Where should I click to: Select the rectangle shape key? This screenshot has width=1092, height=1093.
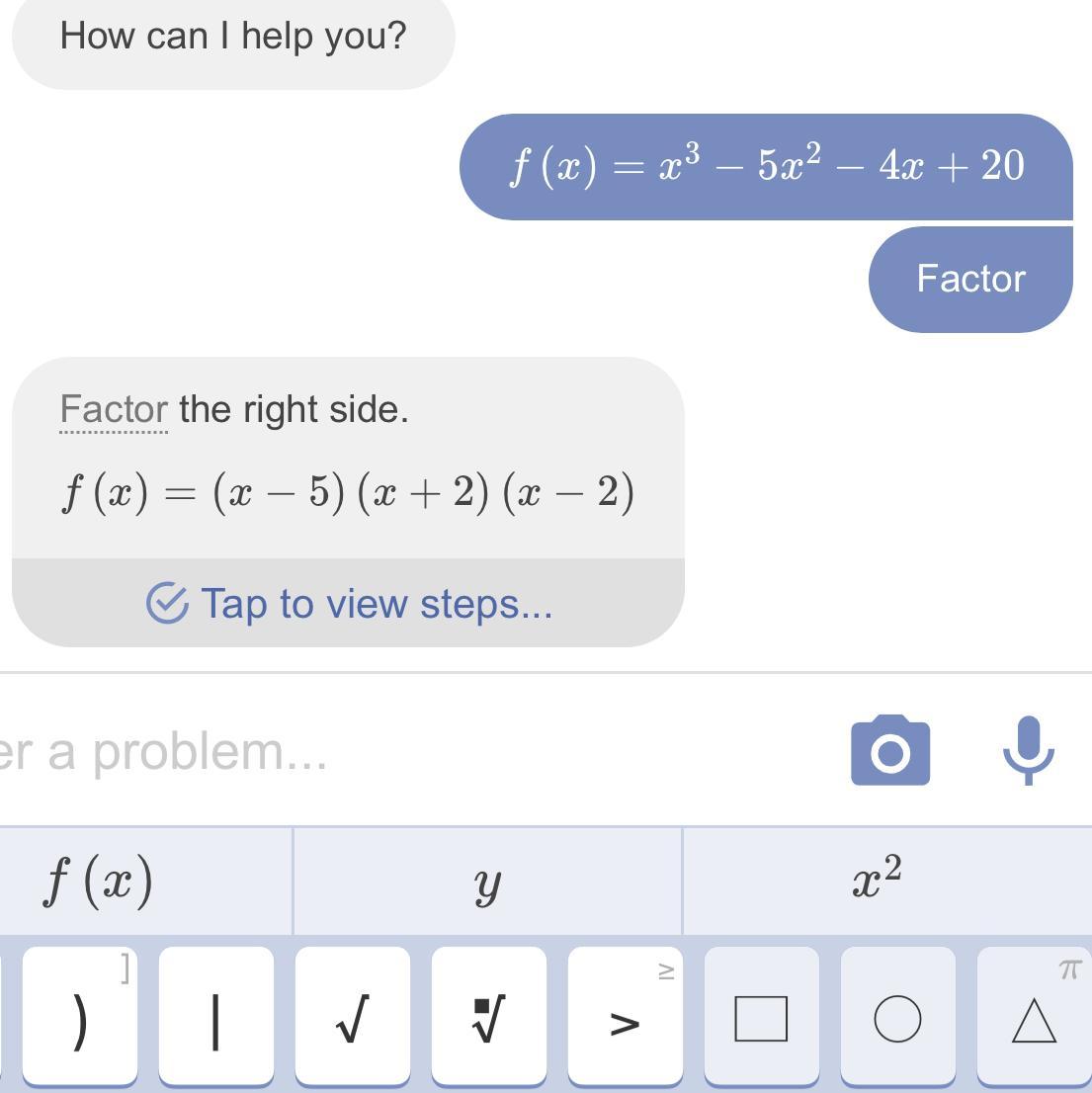tap(761, 1018)
